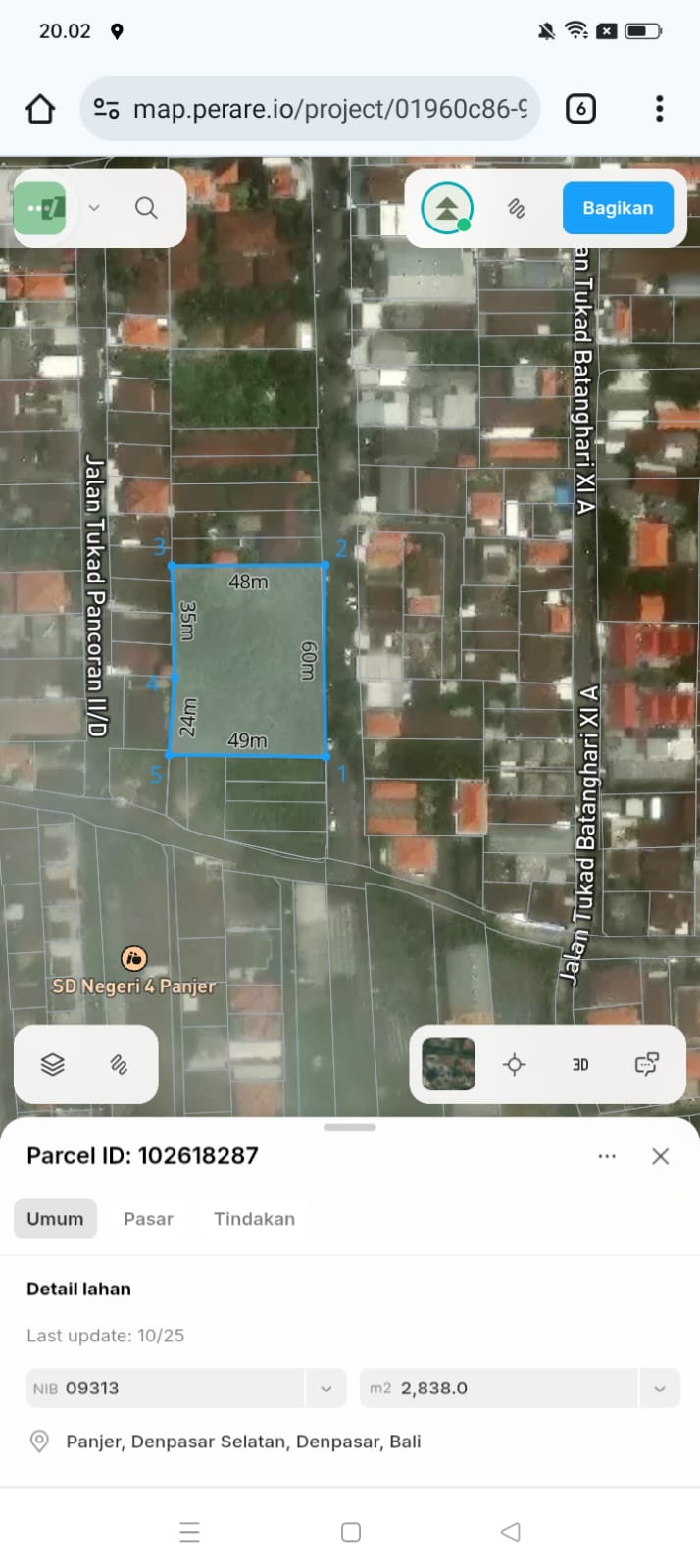
Task: Open the browser overflow menu
Action: [659, 109]
